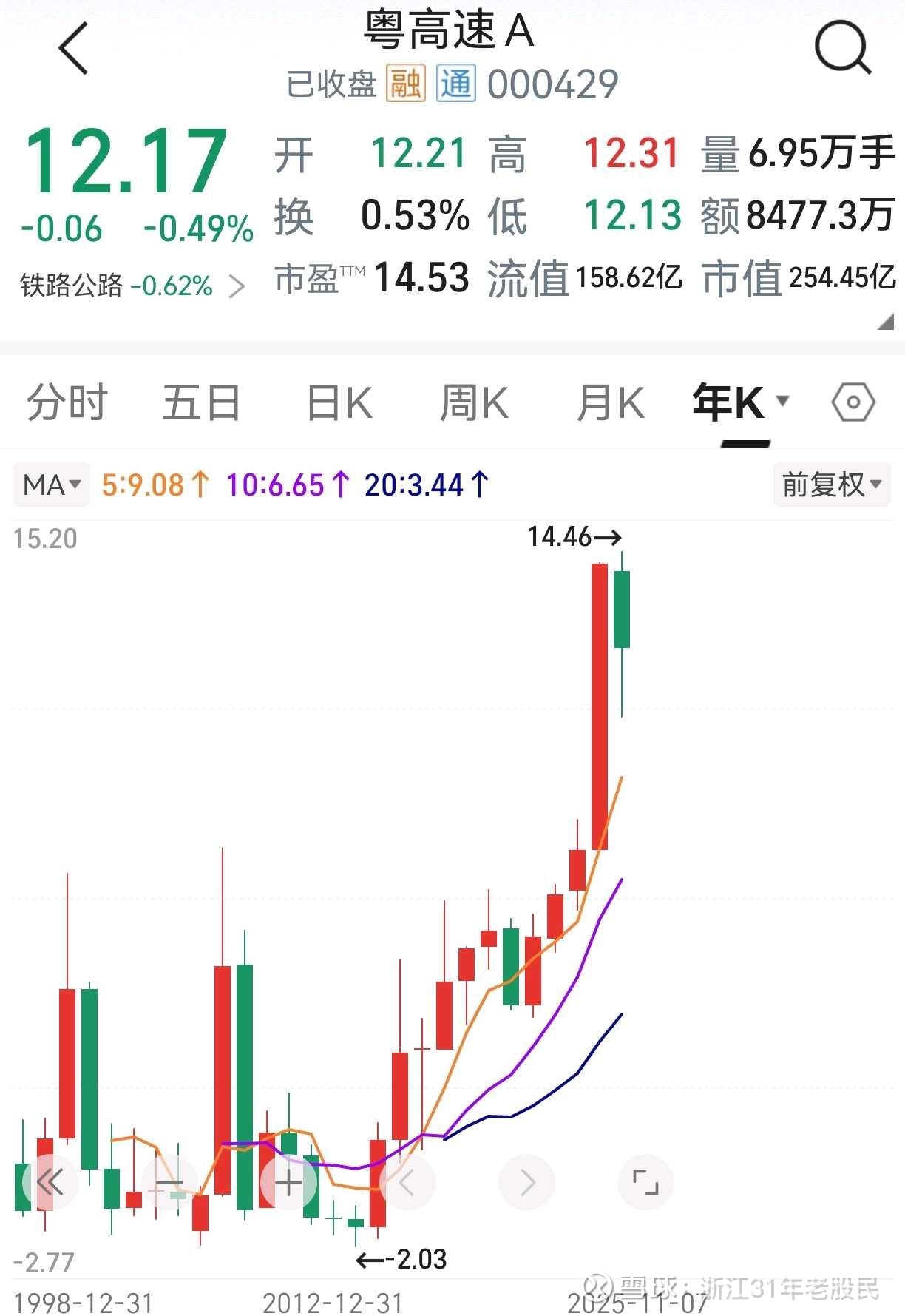Screen dimensions: 905x1316
Task: Switch to 日K chart tab
Action: (x=339, y=403)
